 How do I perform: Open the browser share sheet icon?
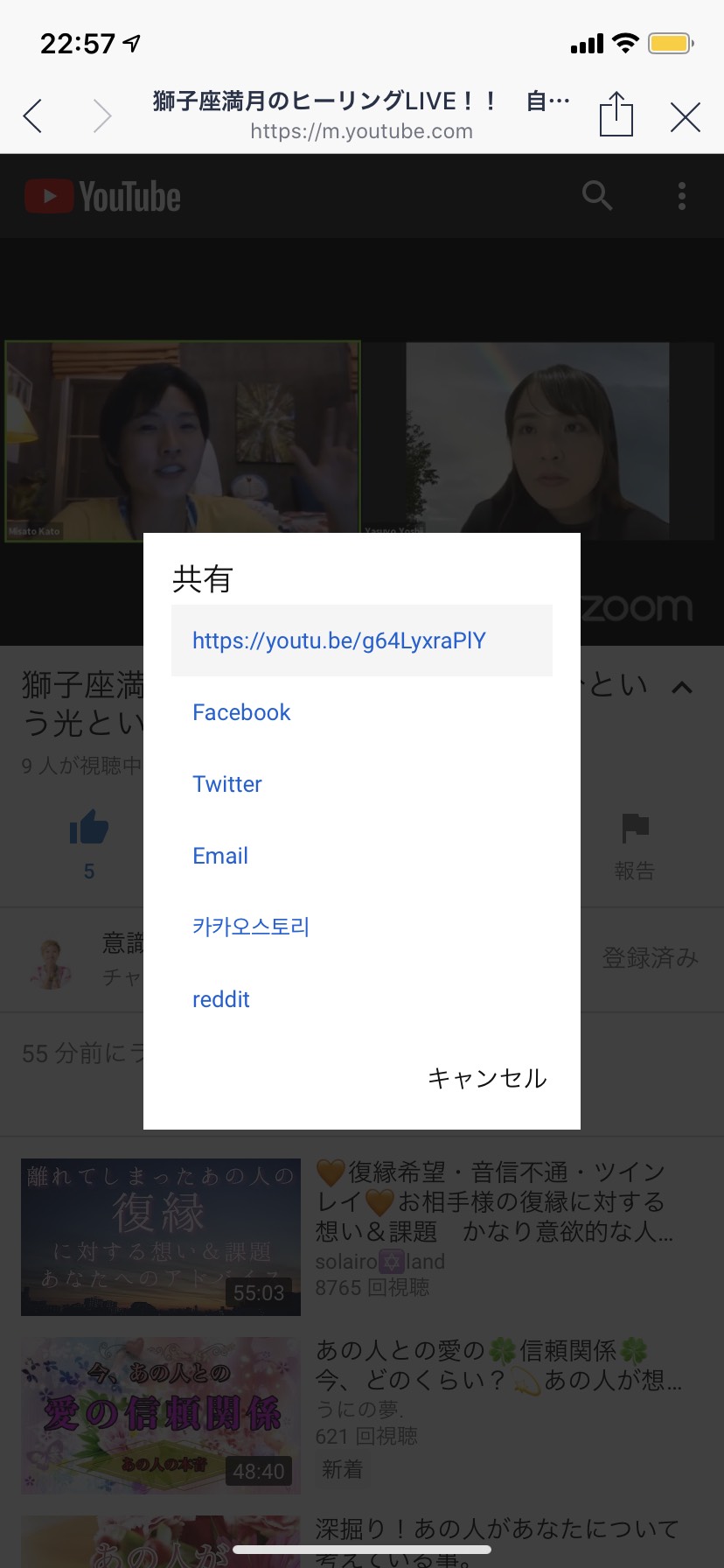tap(616, 114)
